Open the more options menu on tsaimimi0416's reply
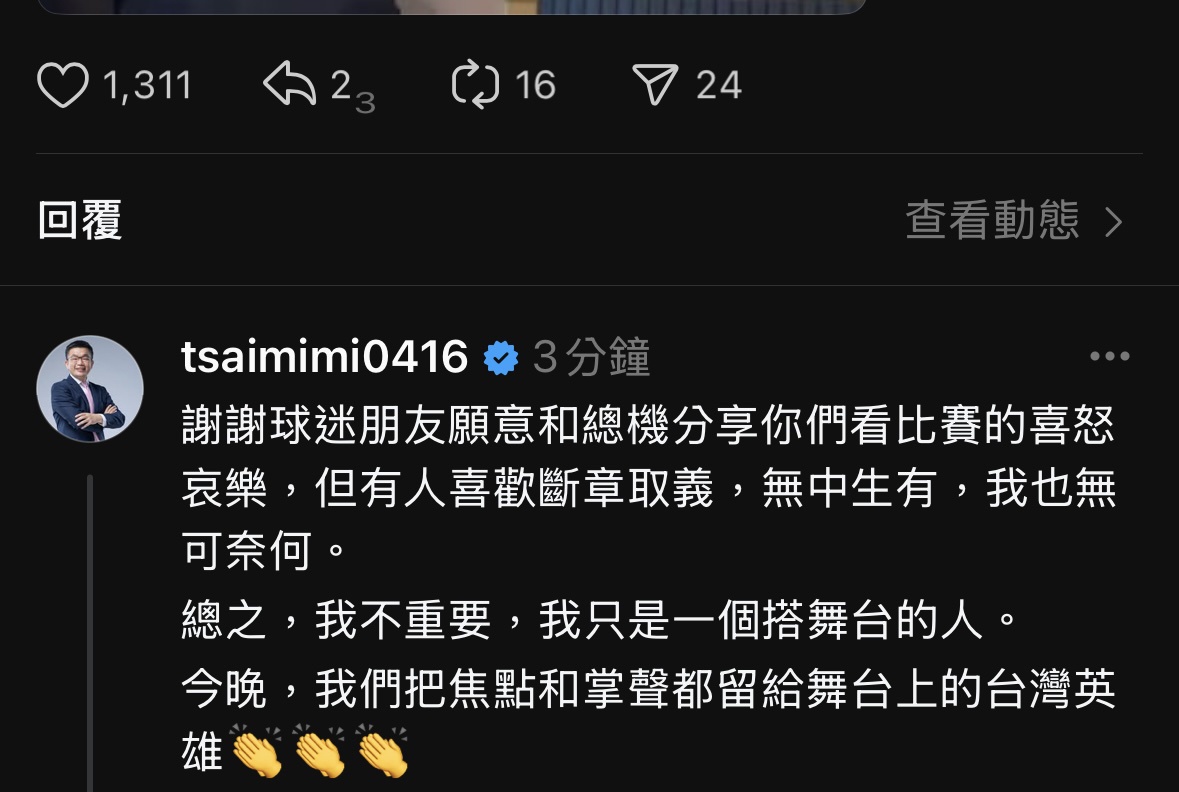 click(1109, 357)
